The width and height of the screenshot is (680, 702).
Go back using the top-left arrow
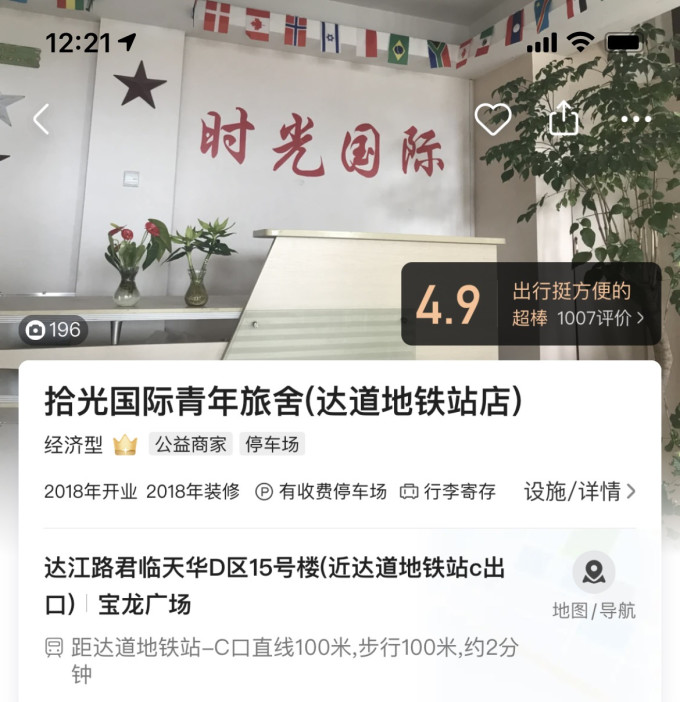pyautogui.click(x=41, y=120)
